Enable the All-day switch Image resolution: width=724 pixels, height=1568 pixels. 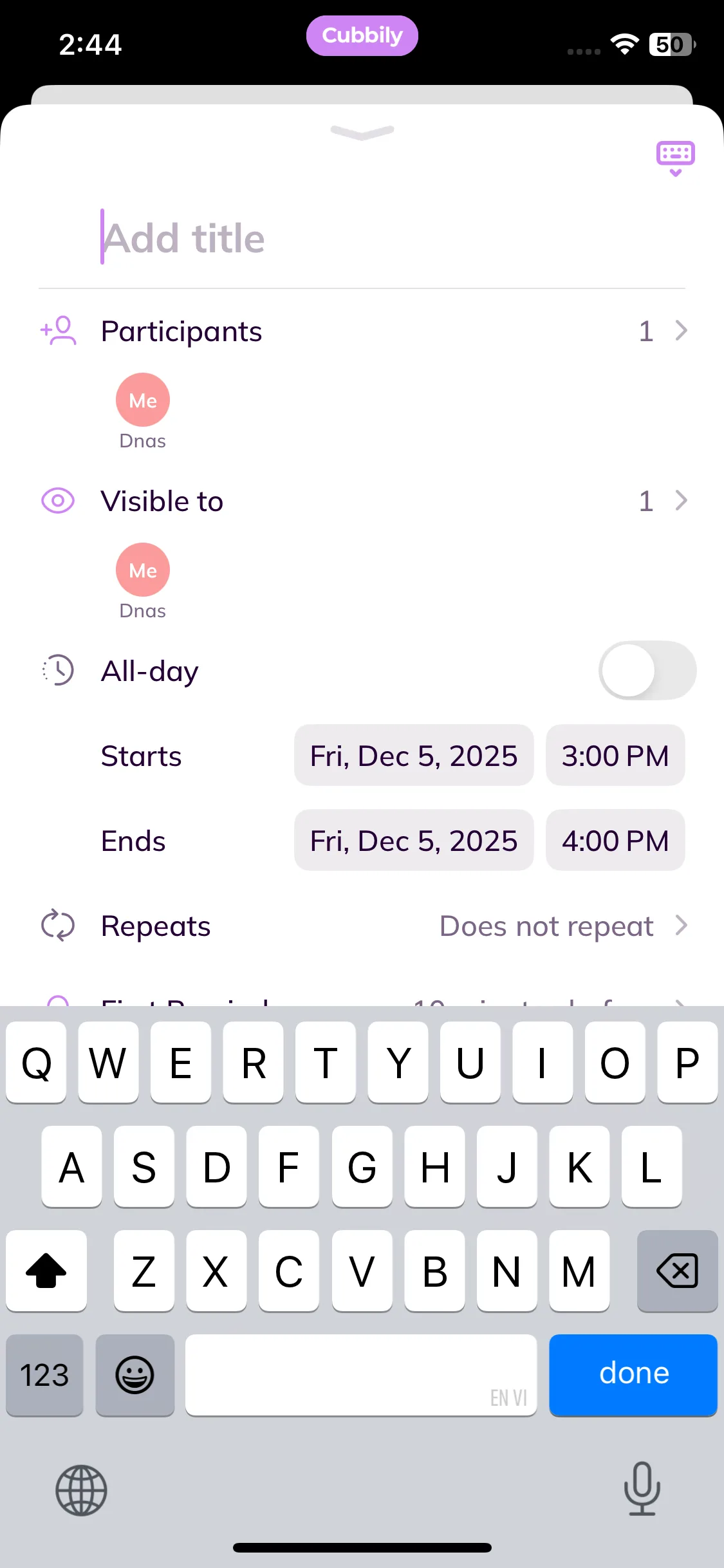click(647, 670)
